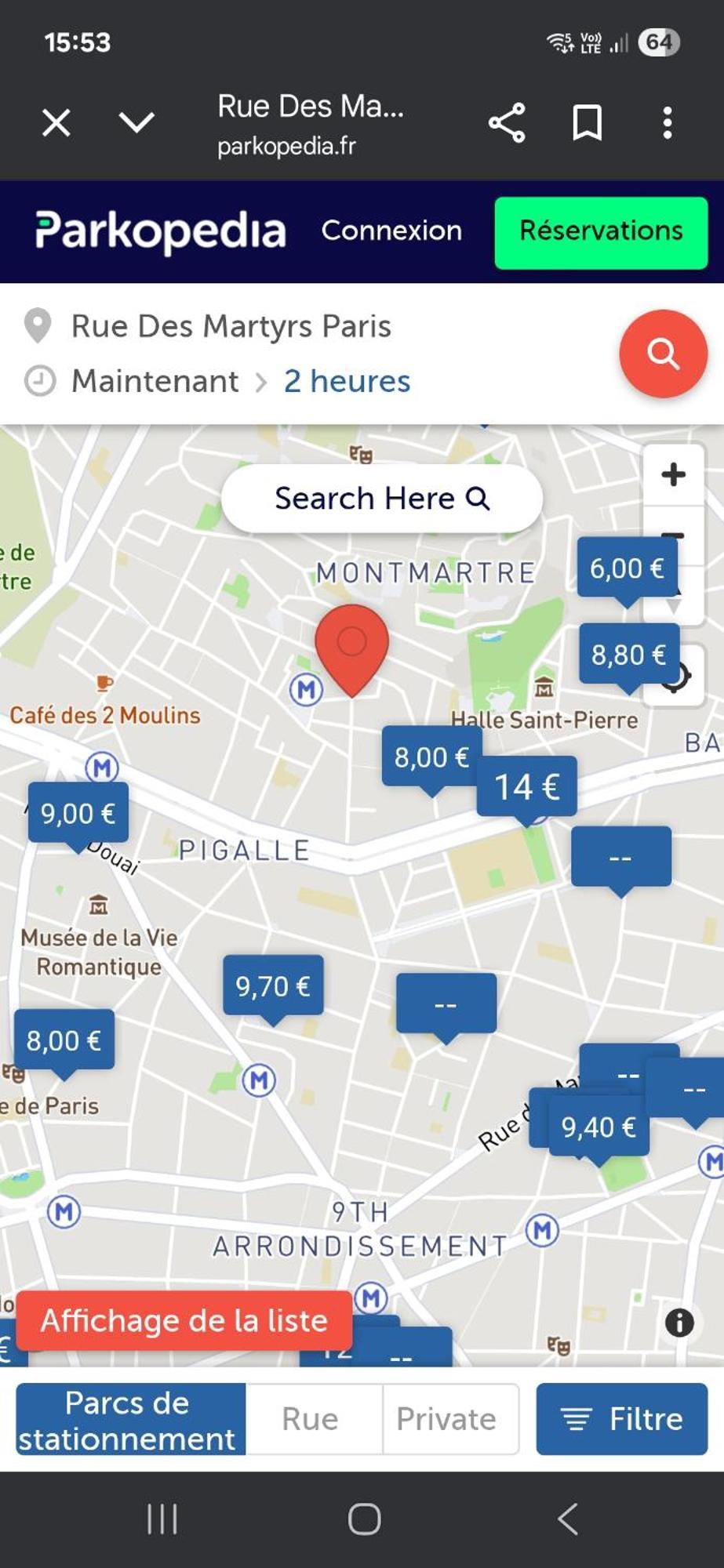Open Réservations

601,232
